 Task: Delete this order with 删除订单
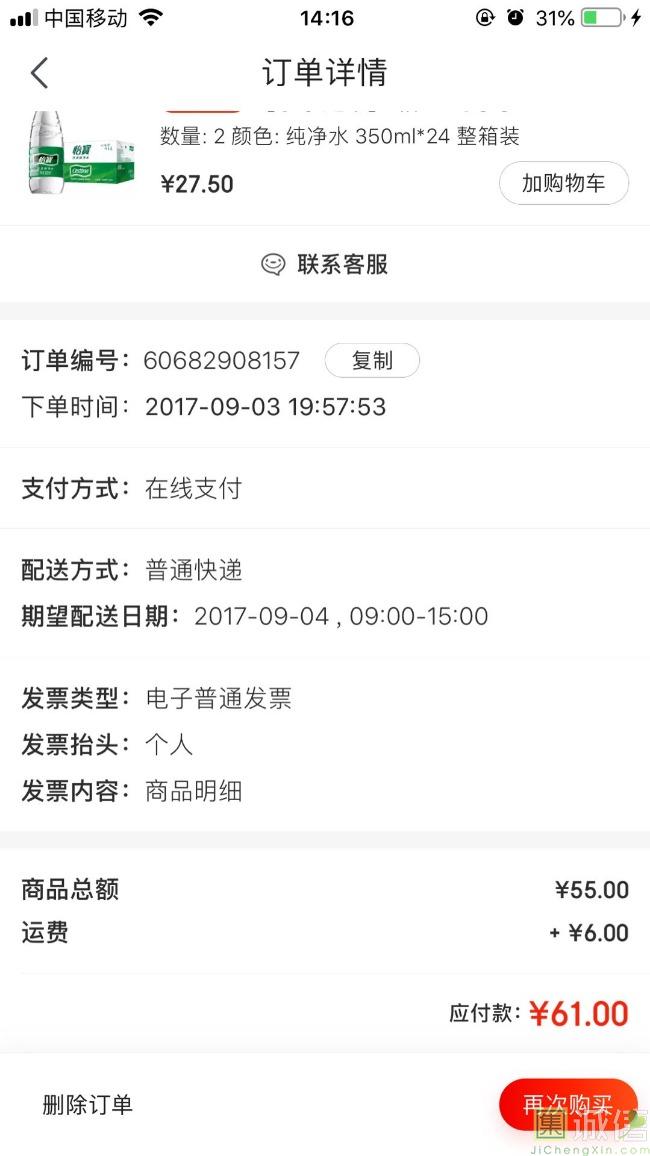[87, 1104]
